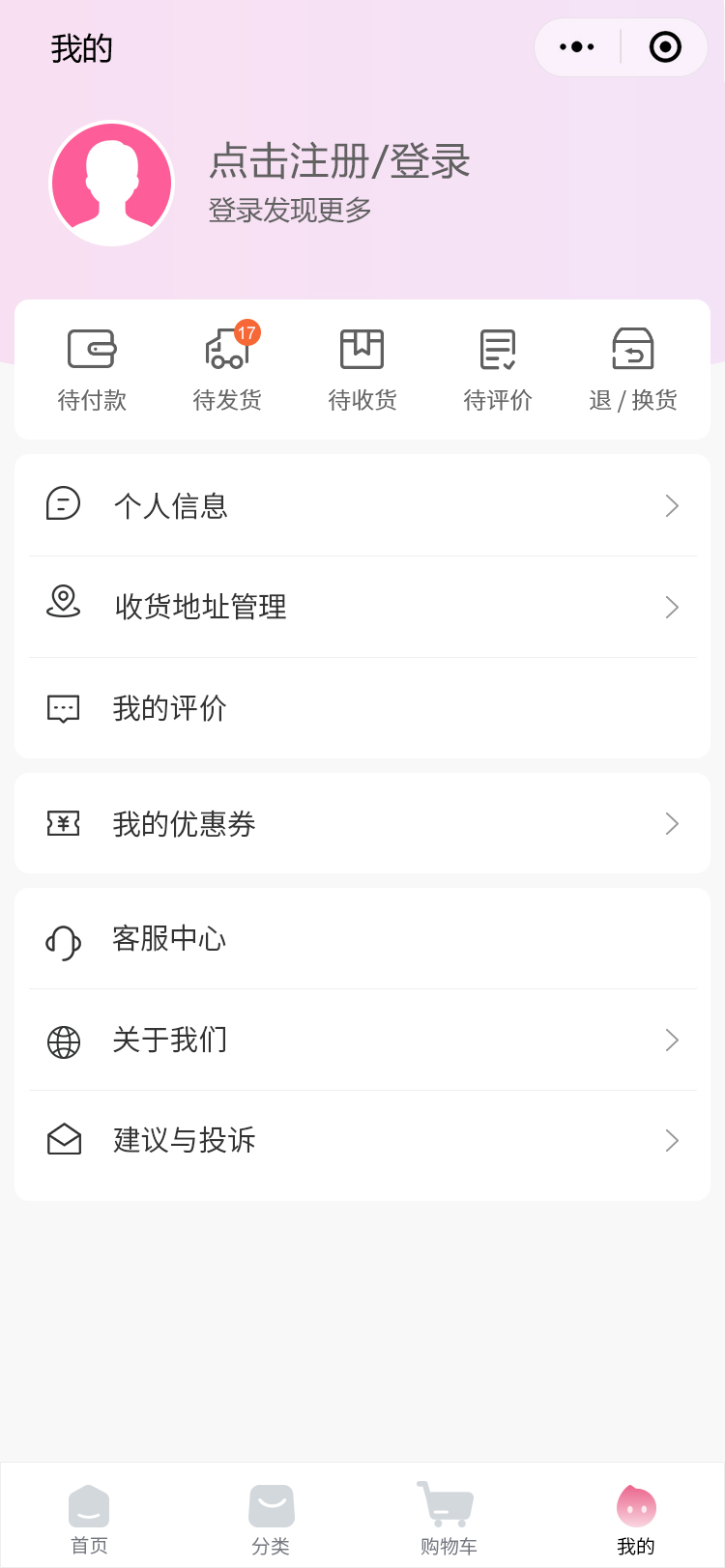Open 我的评价 row
Screen dimensions: 725x1568
[362, 708]
